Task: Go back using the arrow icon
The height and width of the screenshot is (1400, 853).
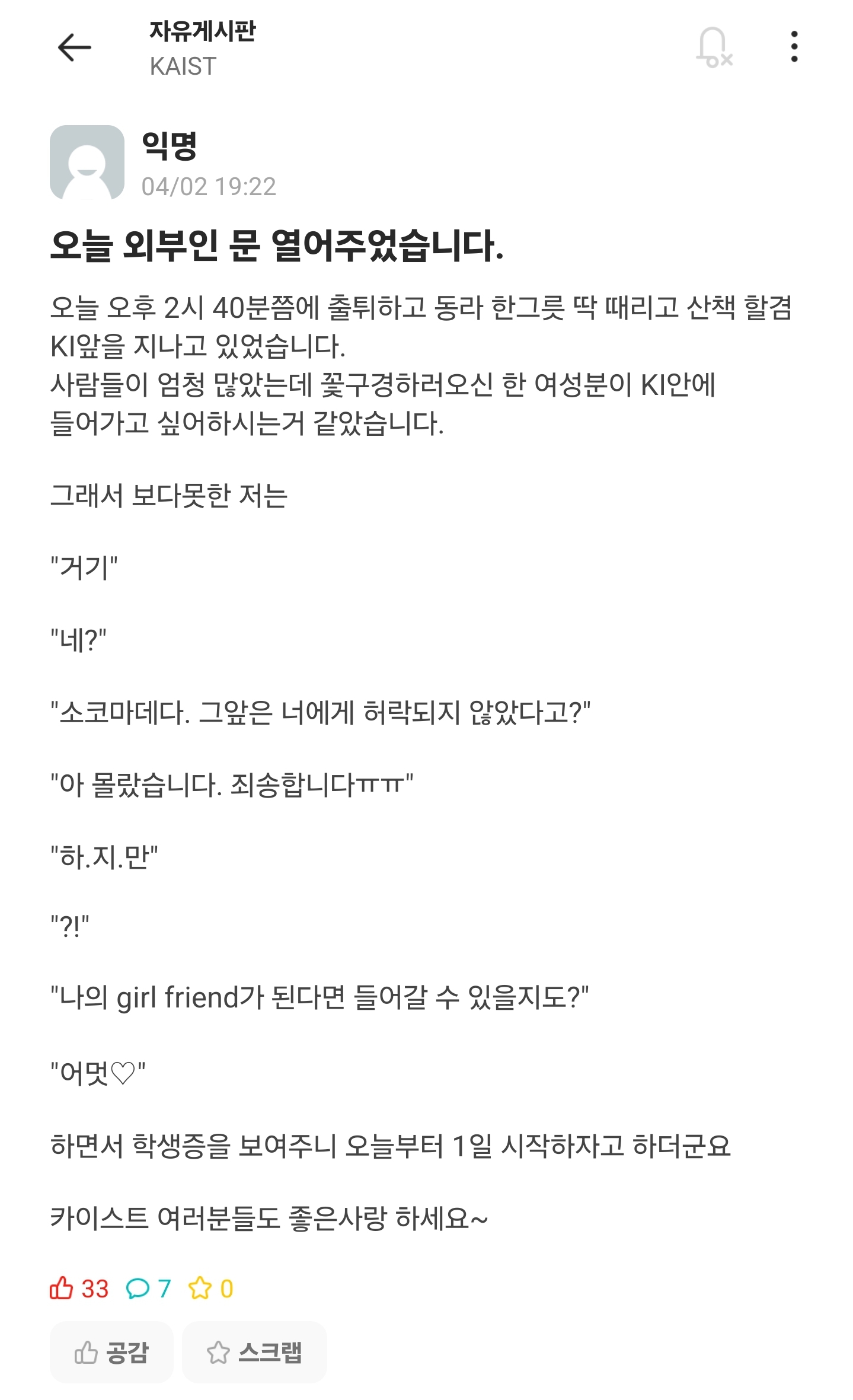Action: point(74,47)
